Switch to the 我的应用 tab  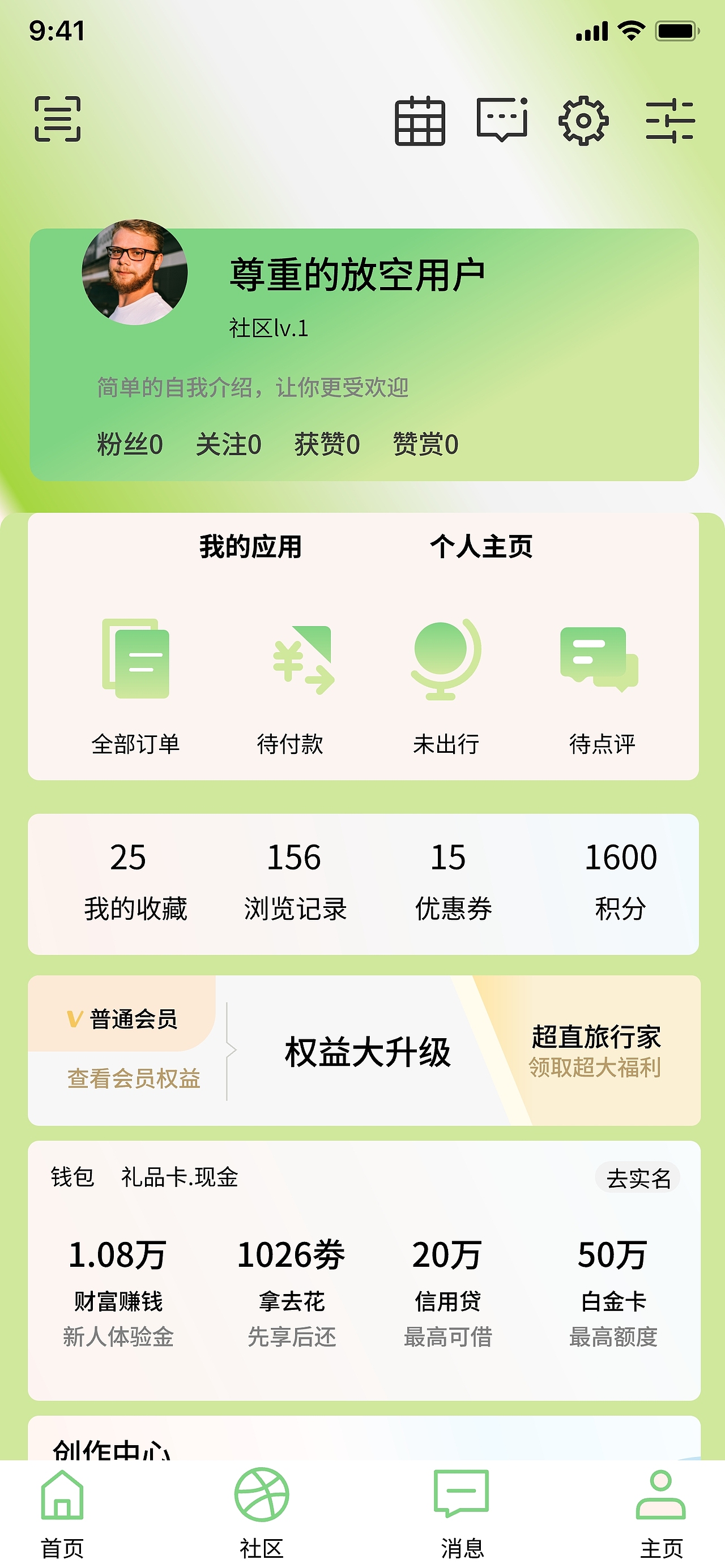[250, 547]
